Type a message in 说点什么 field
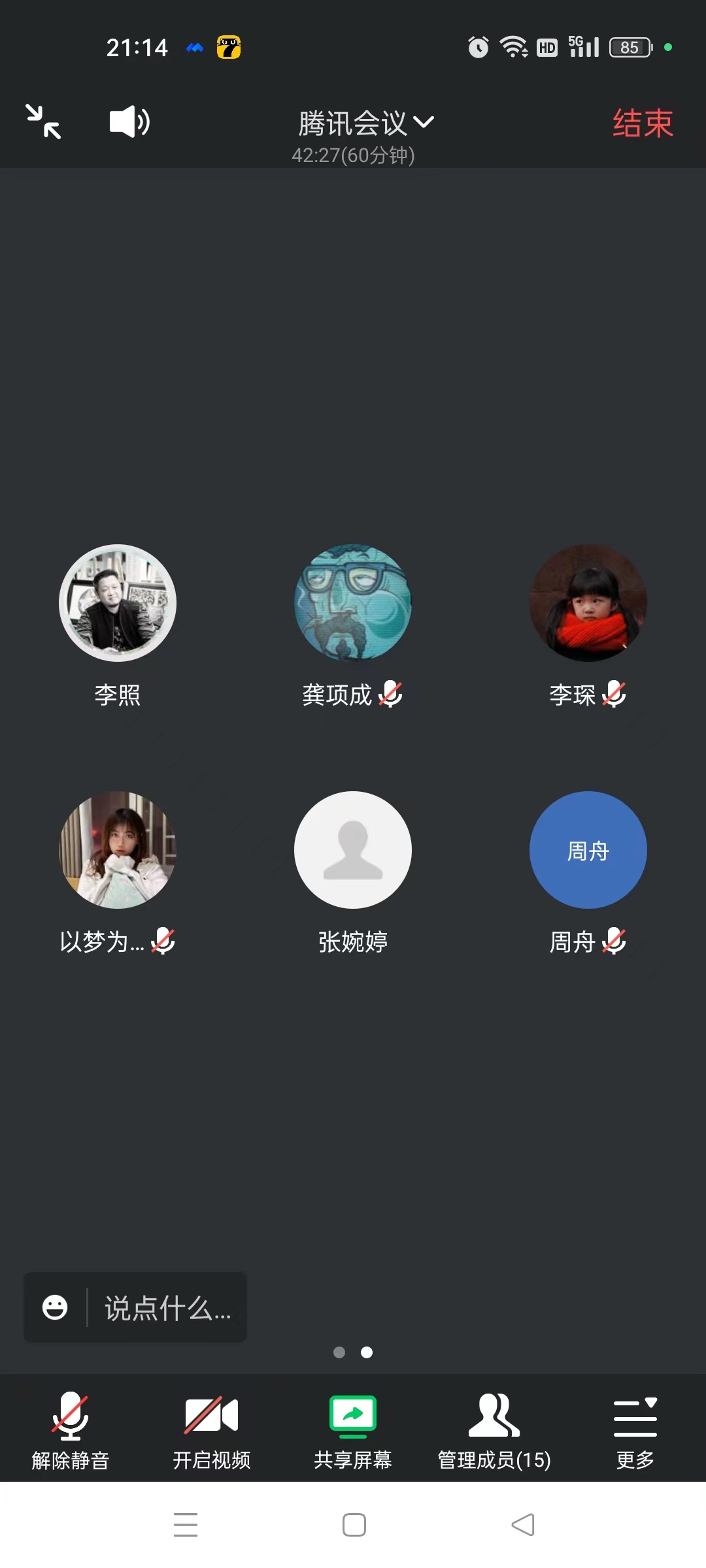 pos(167,1309)
